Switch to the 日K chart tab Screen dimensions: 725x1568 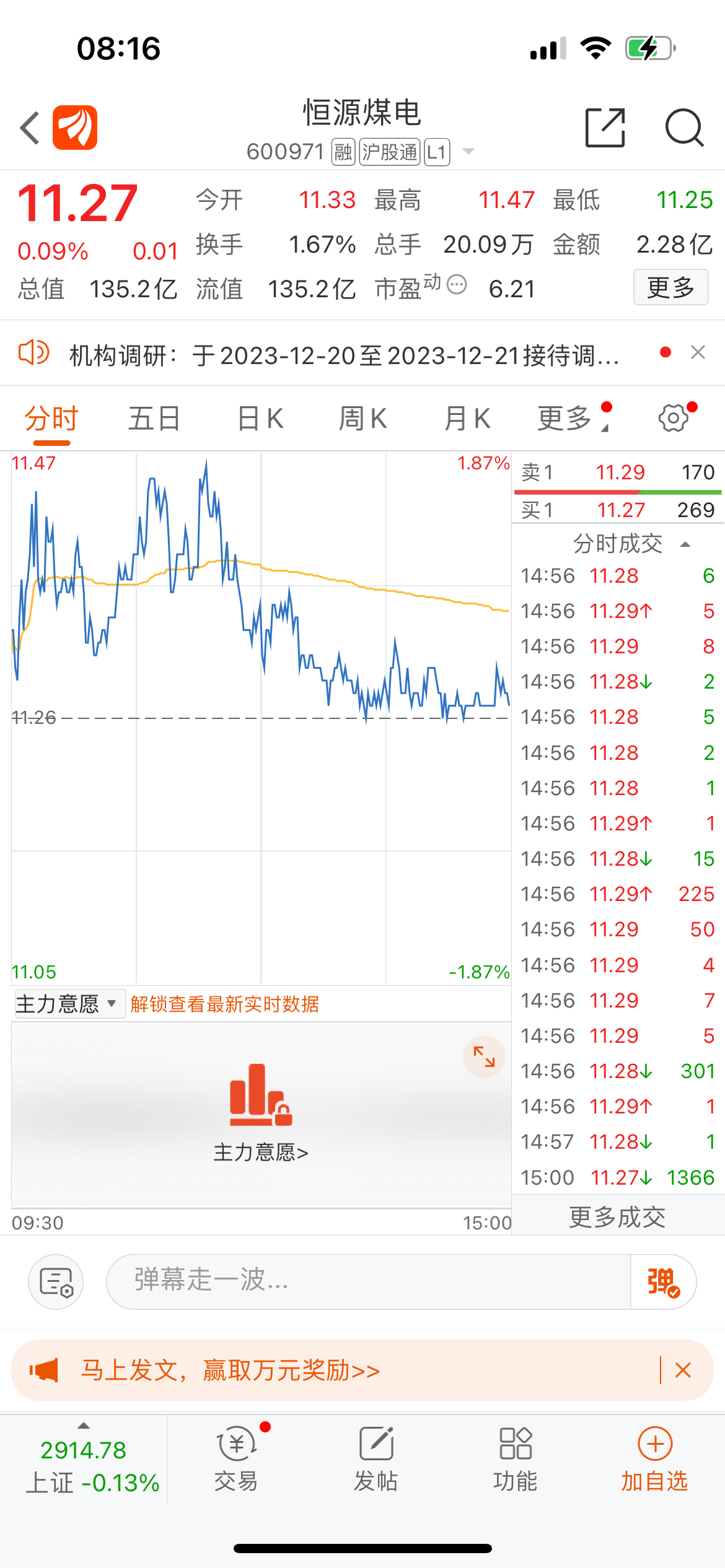coord(260,419)
